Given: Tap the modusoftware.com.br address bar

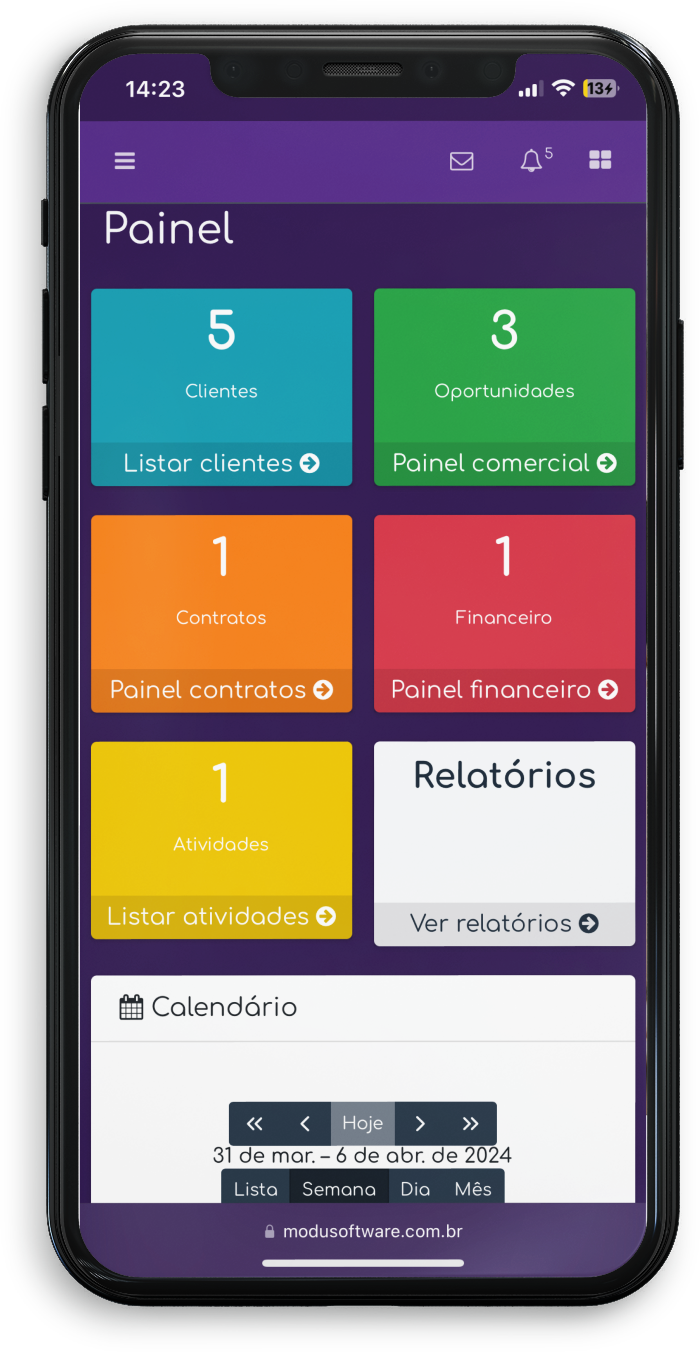Looking at the screenshot, I should [362, 1232].
